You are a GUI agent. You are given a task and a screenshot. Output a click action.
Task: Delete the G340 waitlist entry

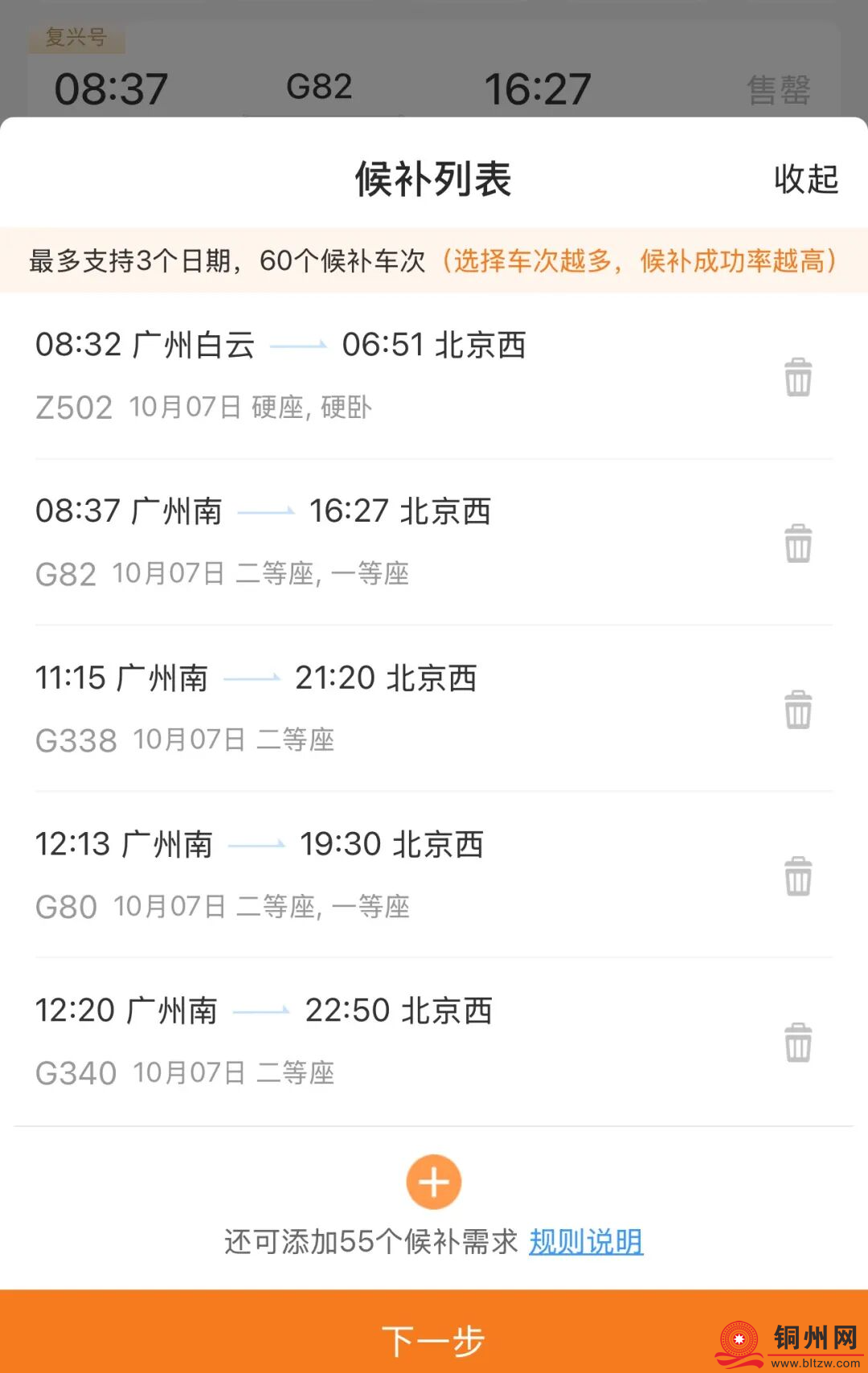(x=798, y=1043)
